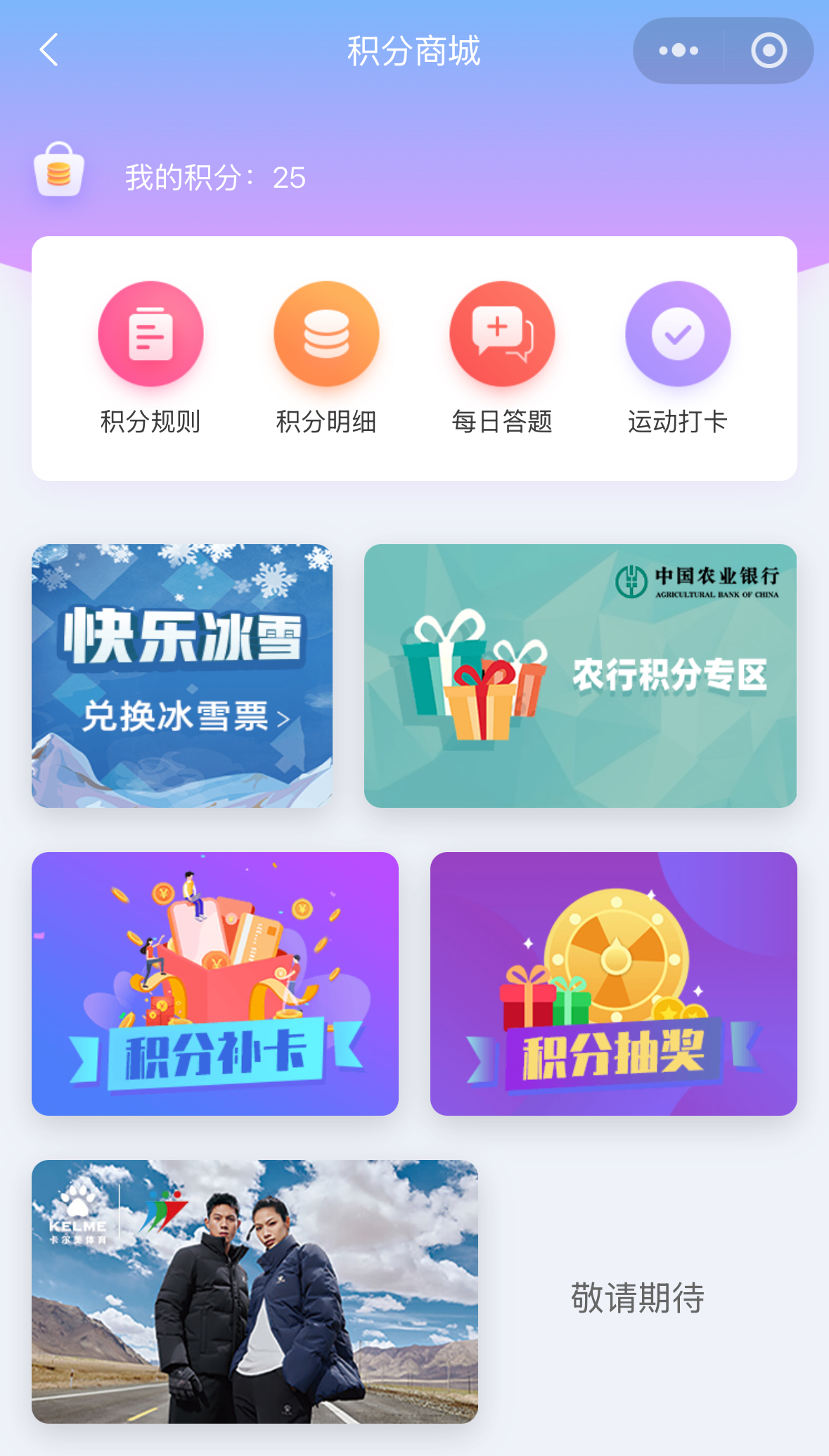Screen dimensions: 829x1456
Task: Open the 积分抽奖 lottery card
Action: pos(613,984)
